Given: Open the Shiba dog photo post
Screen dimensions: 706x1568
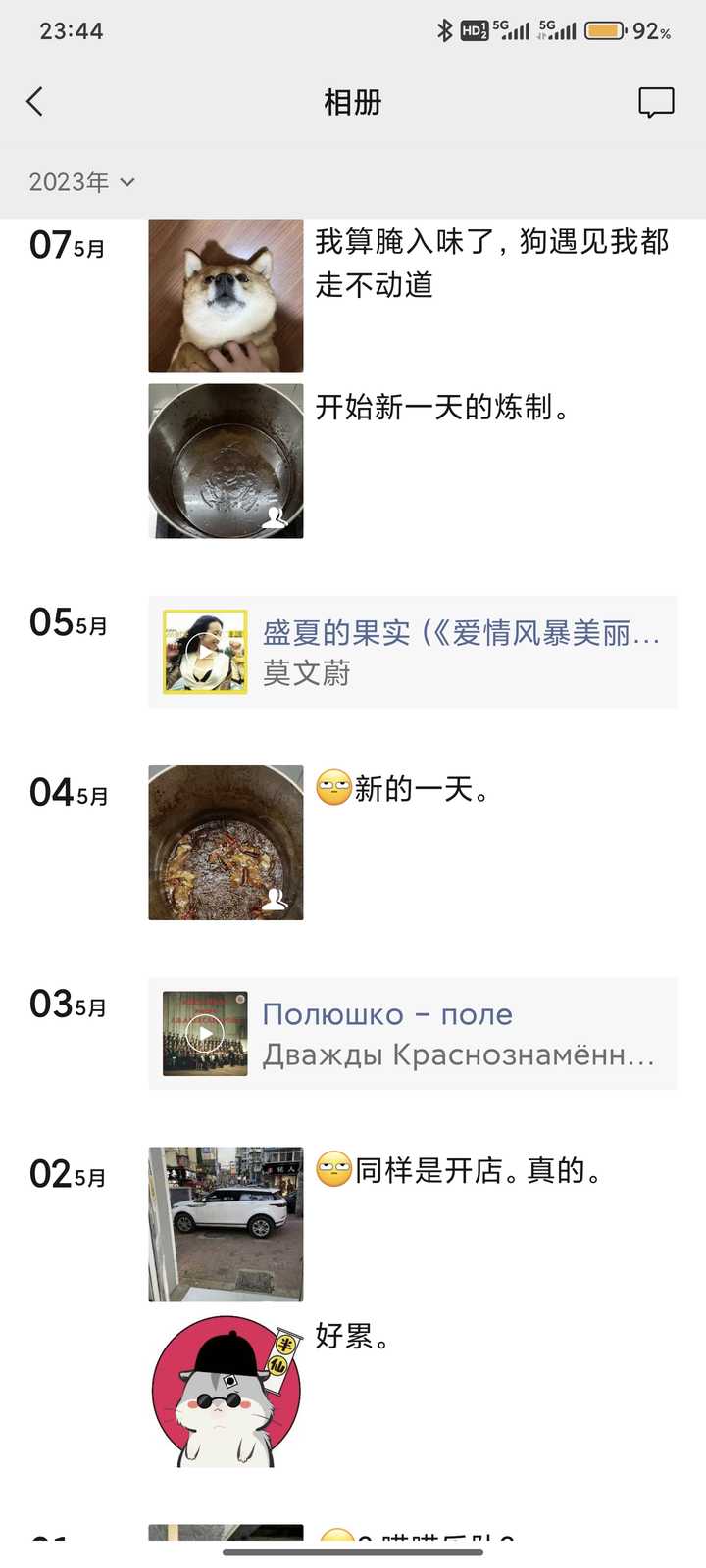Looking at the screenshot, I should pyautogui.click(x=226, y=296).
